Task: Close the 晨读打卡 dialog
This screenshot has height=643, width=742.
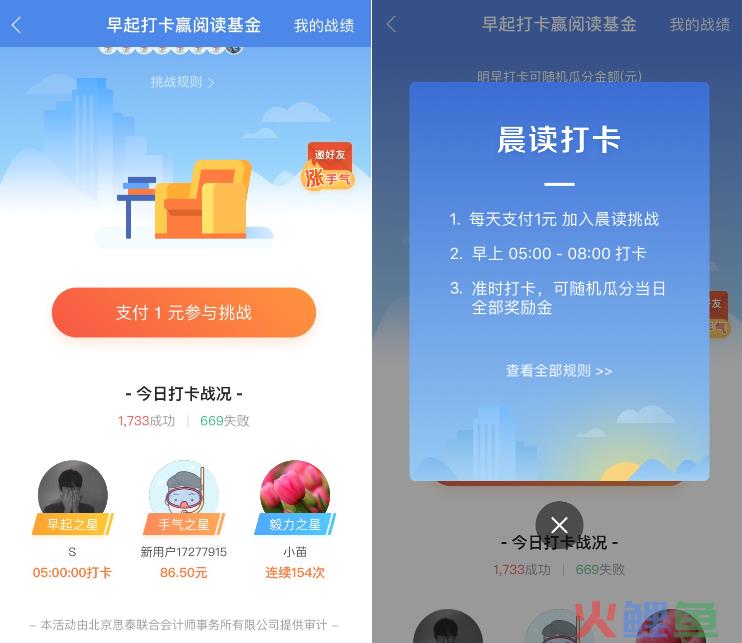Action: point(559,525)
